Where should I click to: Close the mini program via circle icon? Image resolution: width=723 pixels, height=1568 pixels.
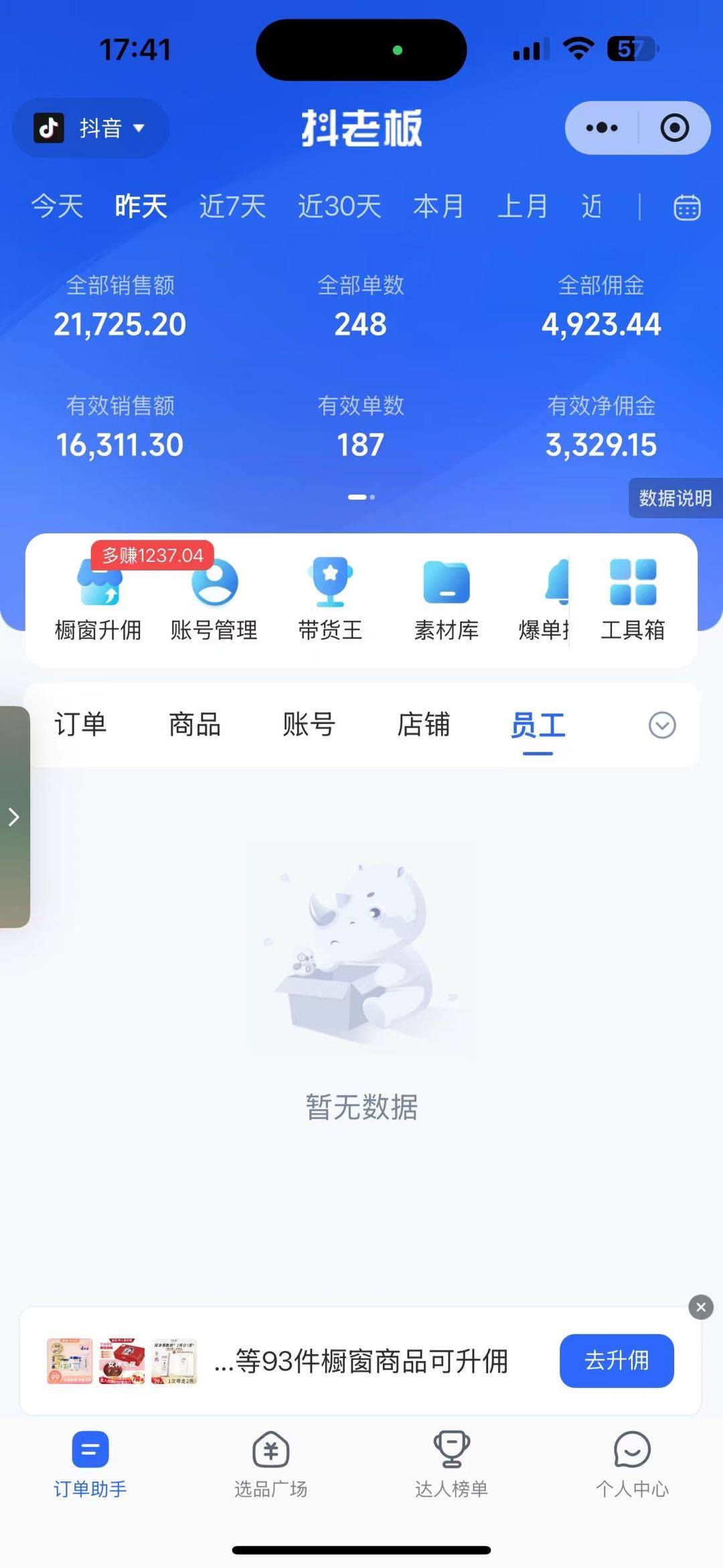(674, 128)
